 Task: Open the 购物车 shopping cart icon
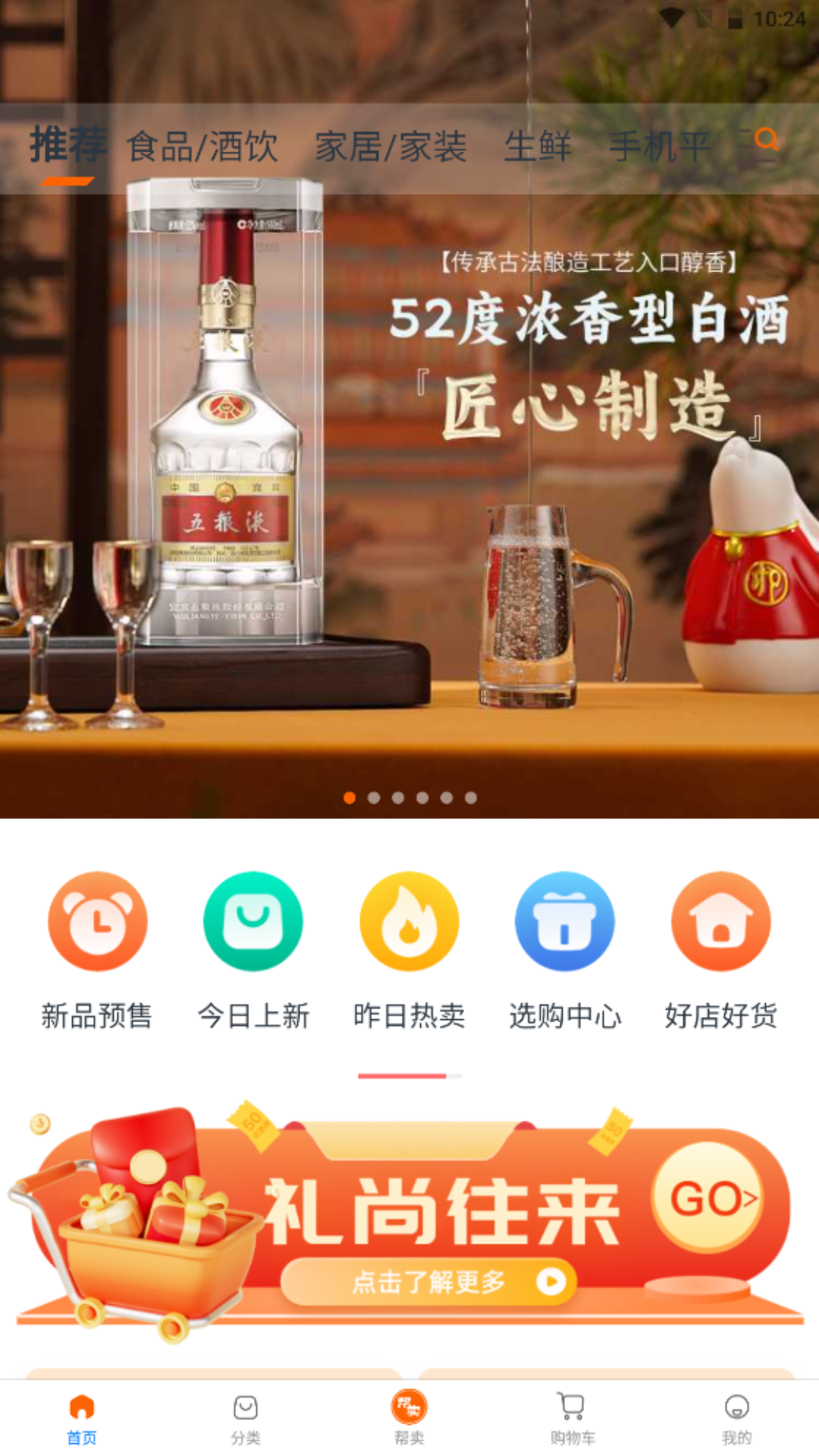pos(573,1407)
